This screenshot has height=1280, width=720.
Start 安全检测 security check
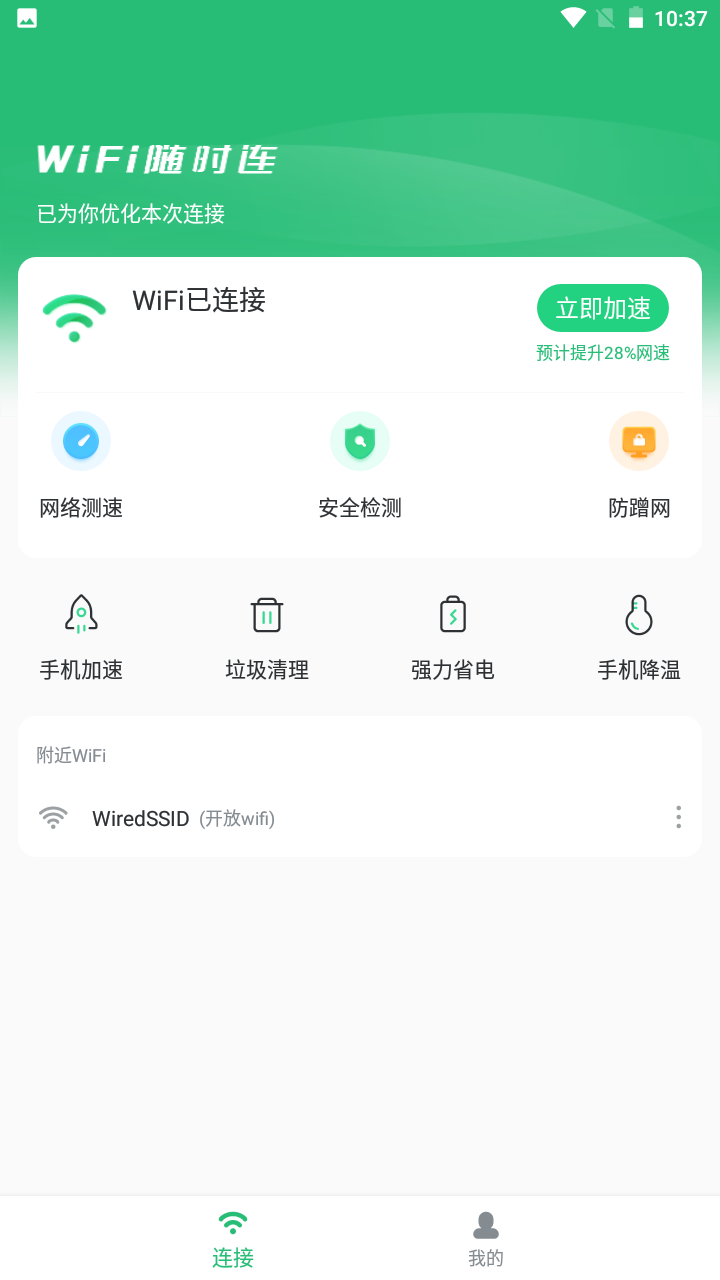tap(360, 466)
